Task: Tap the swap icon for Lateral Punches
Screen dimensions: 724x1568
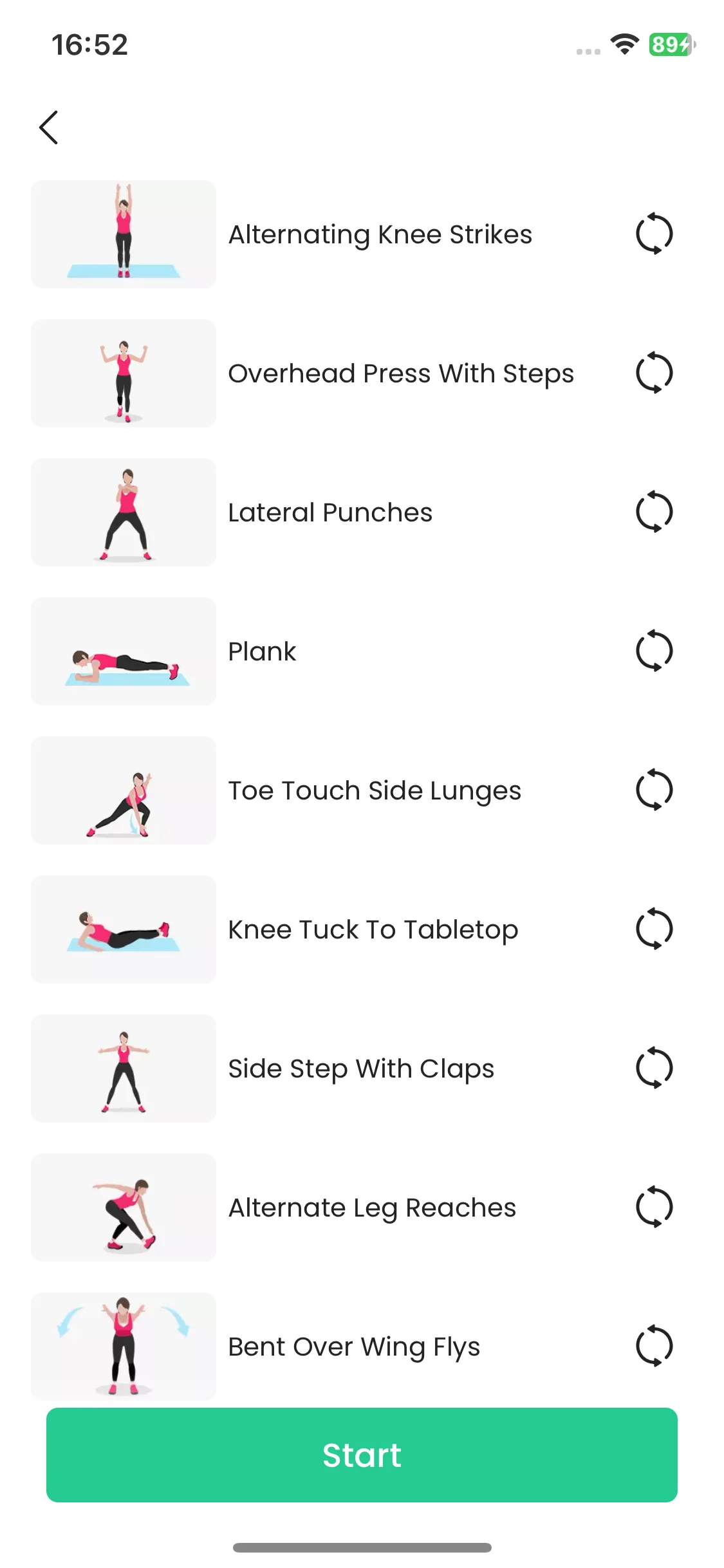Action: point(654,512)
